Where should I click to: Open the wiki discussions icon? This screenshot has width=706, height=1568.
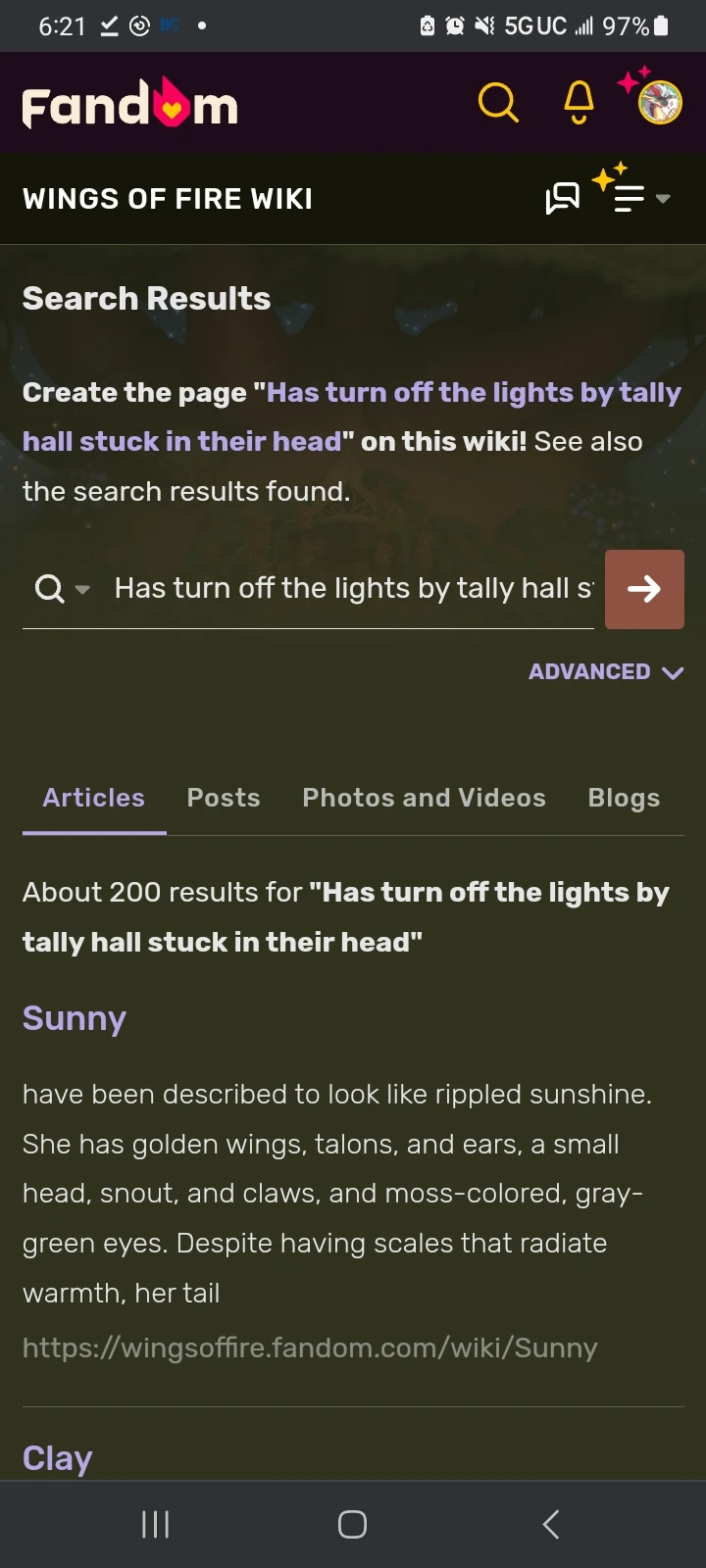[563, 198]
